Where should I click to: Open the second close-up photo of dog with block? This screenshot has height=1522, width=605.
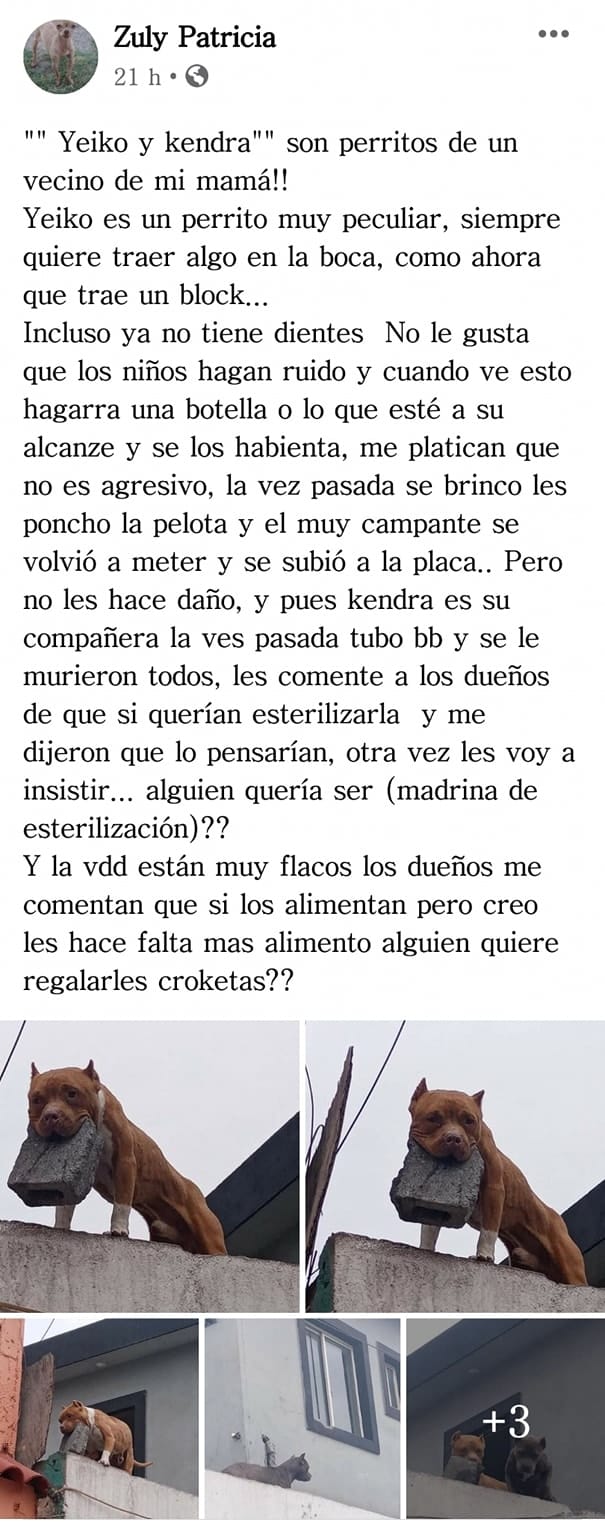point(455,1166)
